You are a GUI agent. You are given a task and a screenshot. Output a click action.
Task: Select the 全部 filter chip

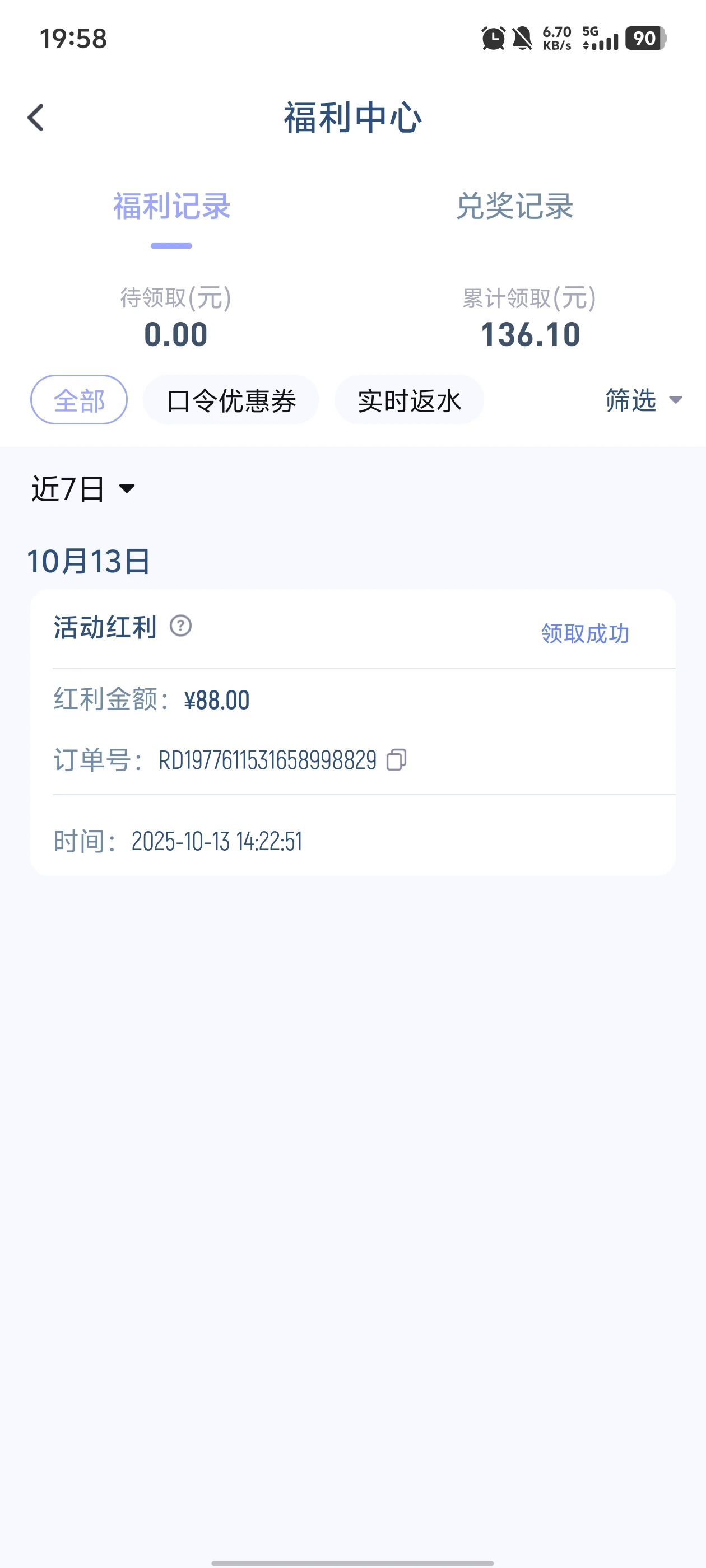point(78,400)
